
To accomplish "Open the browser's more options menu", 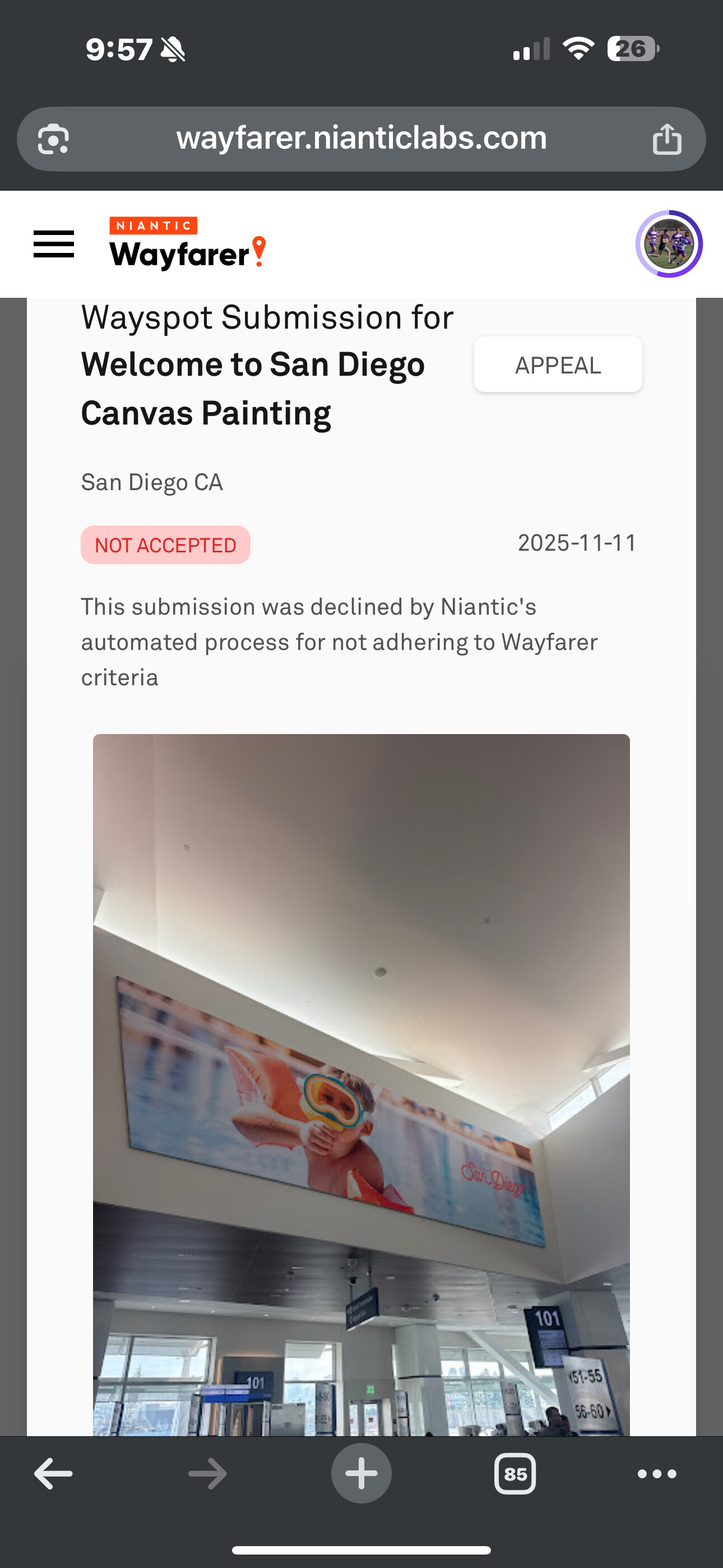I will (x=657, y=1474).
